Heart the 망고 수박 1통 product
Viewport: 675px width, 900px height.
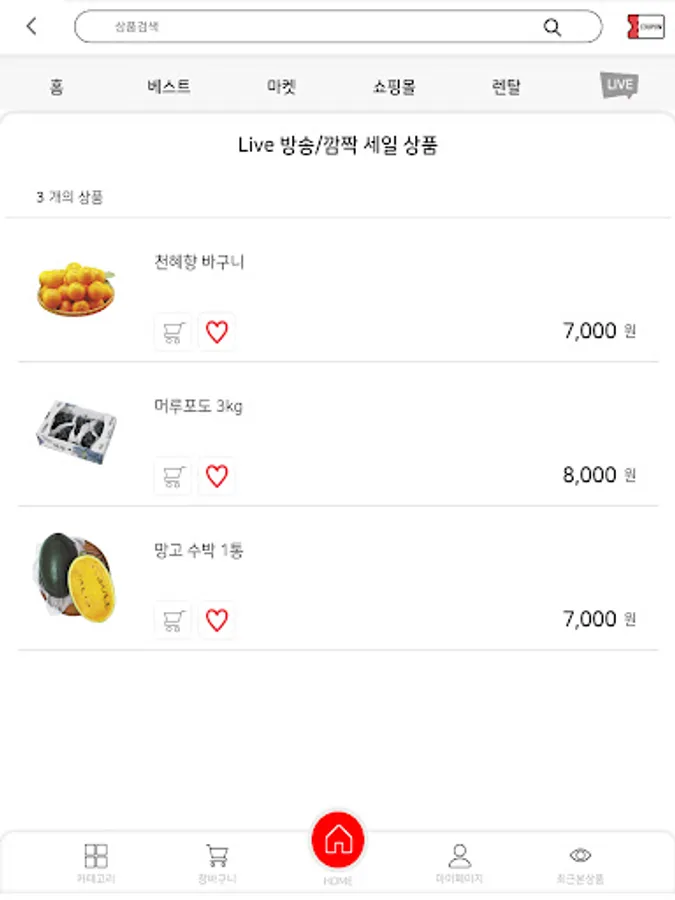click(217, 620)
